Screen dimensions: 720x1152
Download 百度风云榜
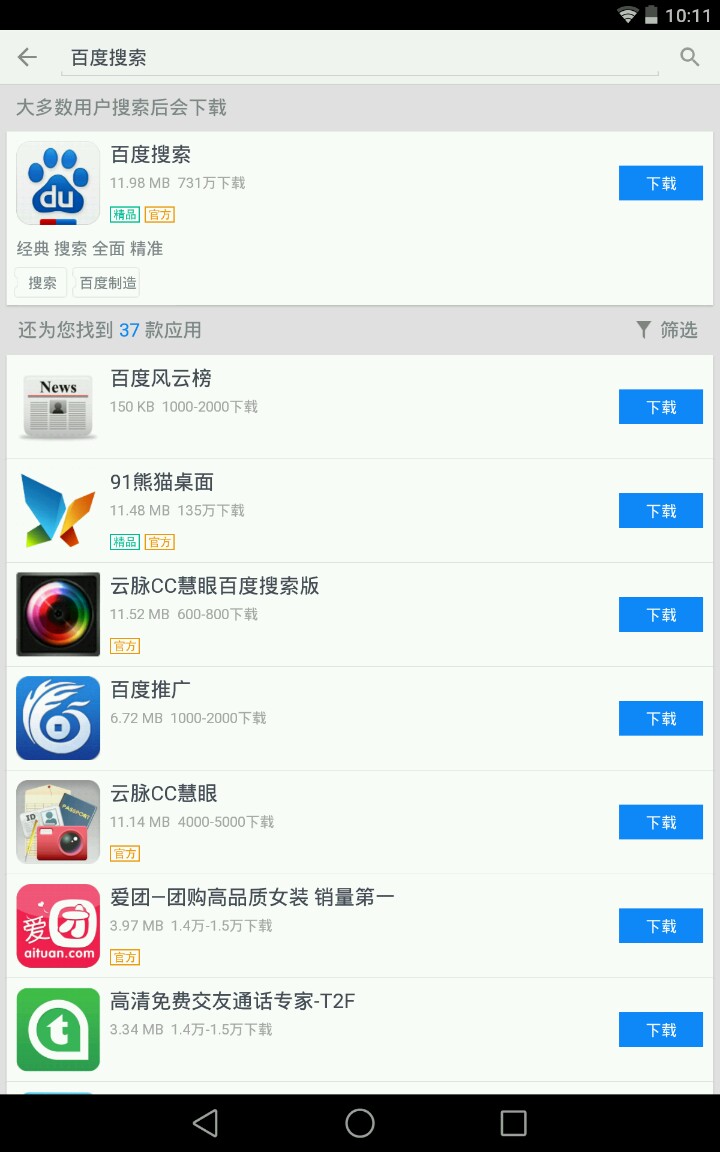(x=660, y=407)
